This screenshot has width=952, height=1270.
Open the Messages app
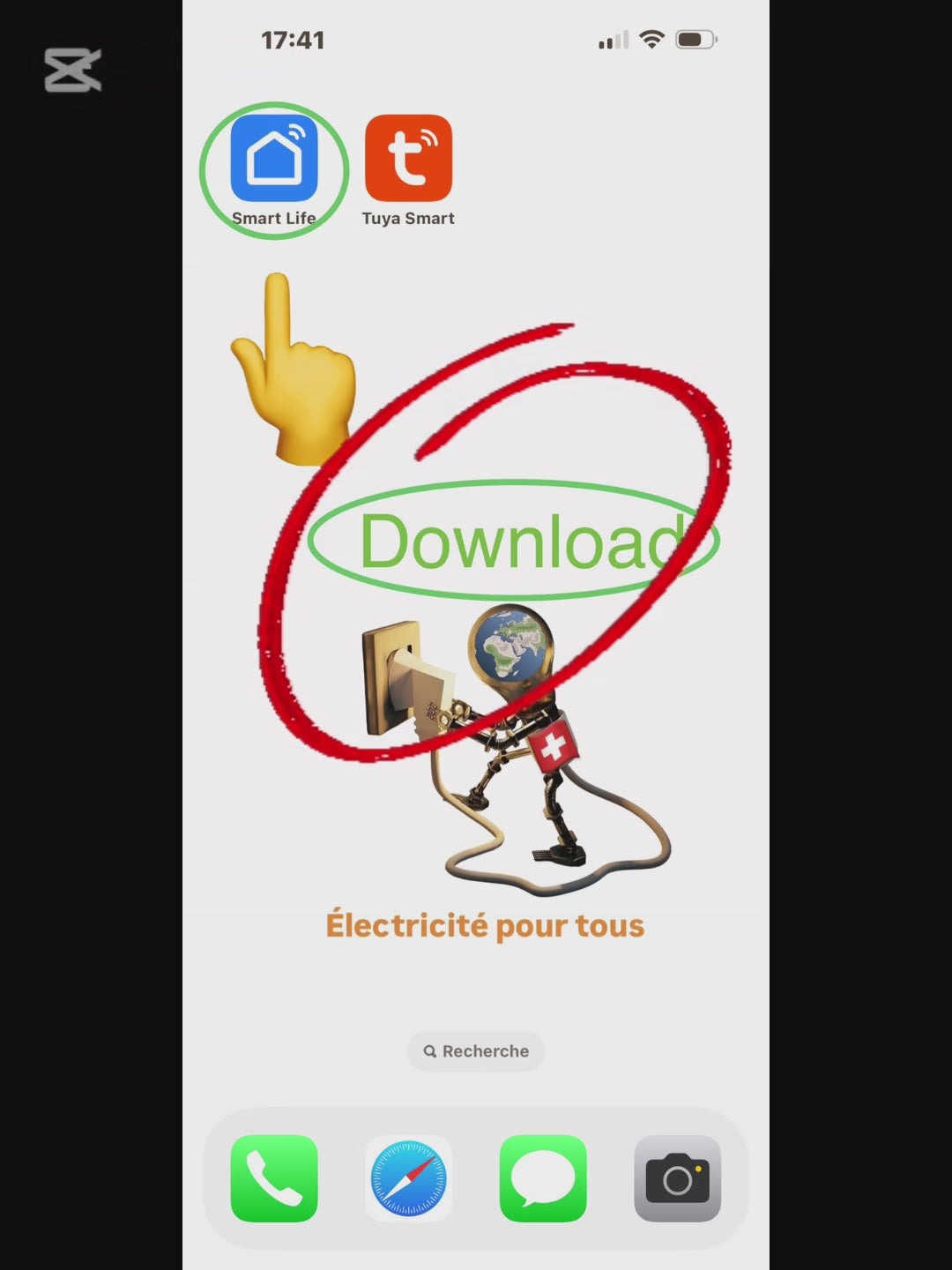pyautogui.click(x=543, y=1178)
